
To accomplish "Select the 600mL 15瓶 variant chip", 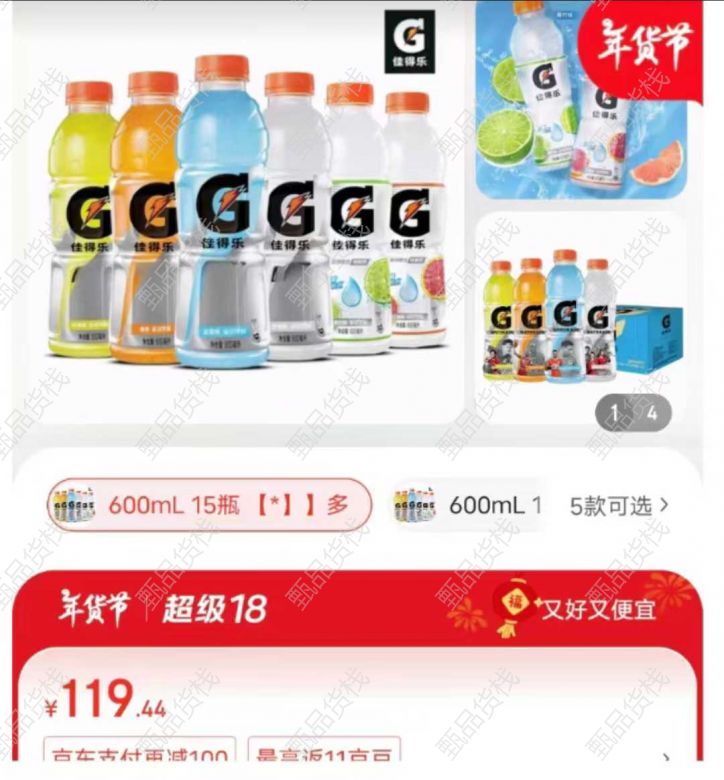I will click(210, 505).
